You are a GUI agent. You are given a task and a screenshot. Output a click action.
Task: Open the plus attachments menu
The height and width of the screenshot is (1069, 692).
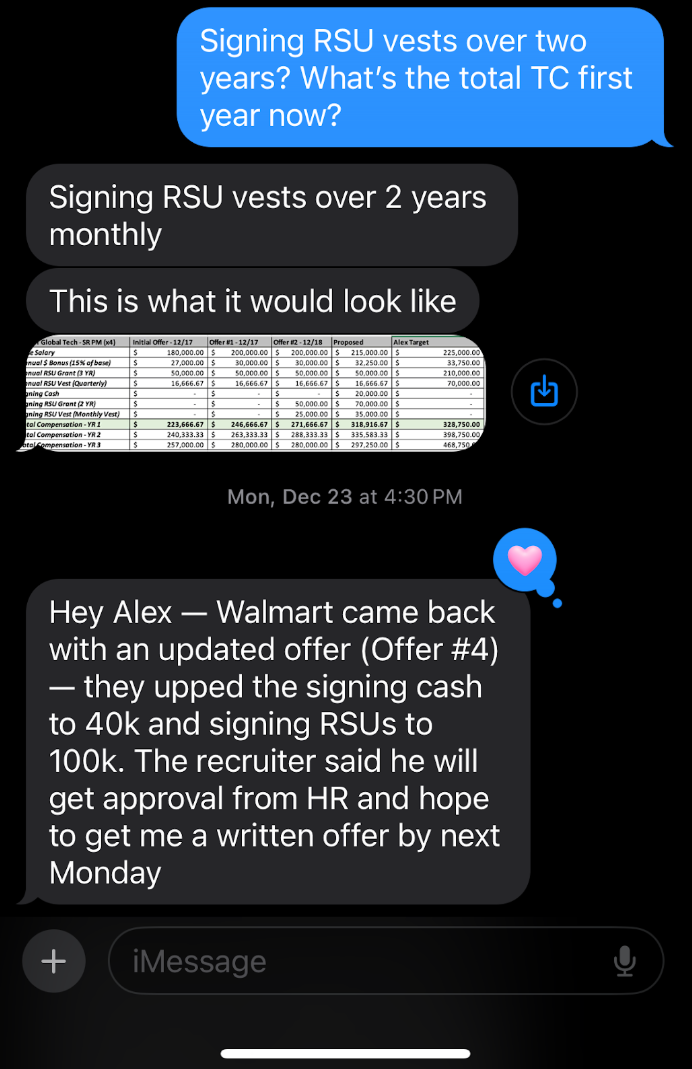click(x=53, y=961)
